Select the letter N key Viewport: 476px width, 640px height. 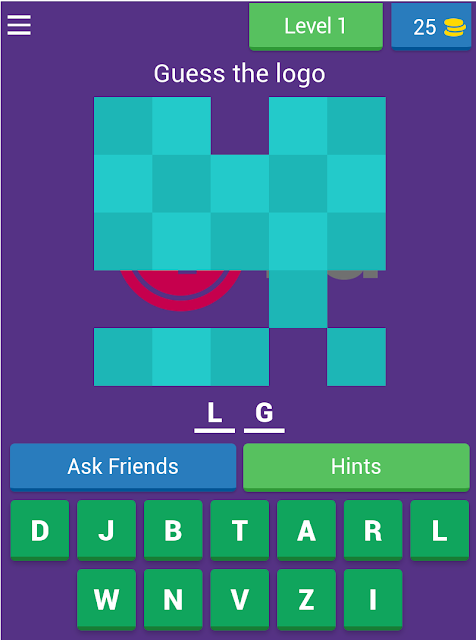(173, 599)
